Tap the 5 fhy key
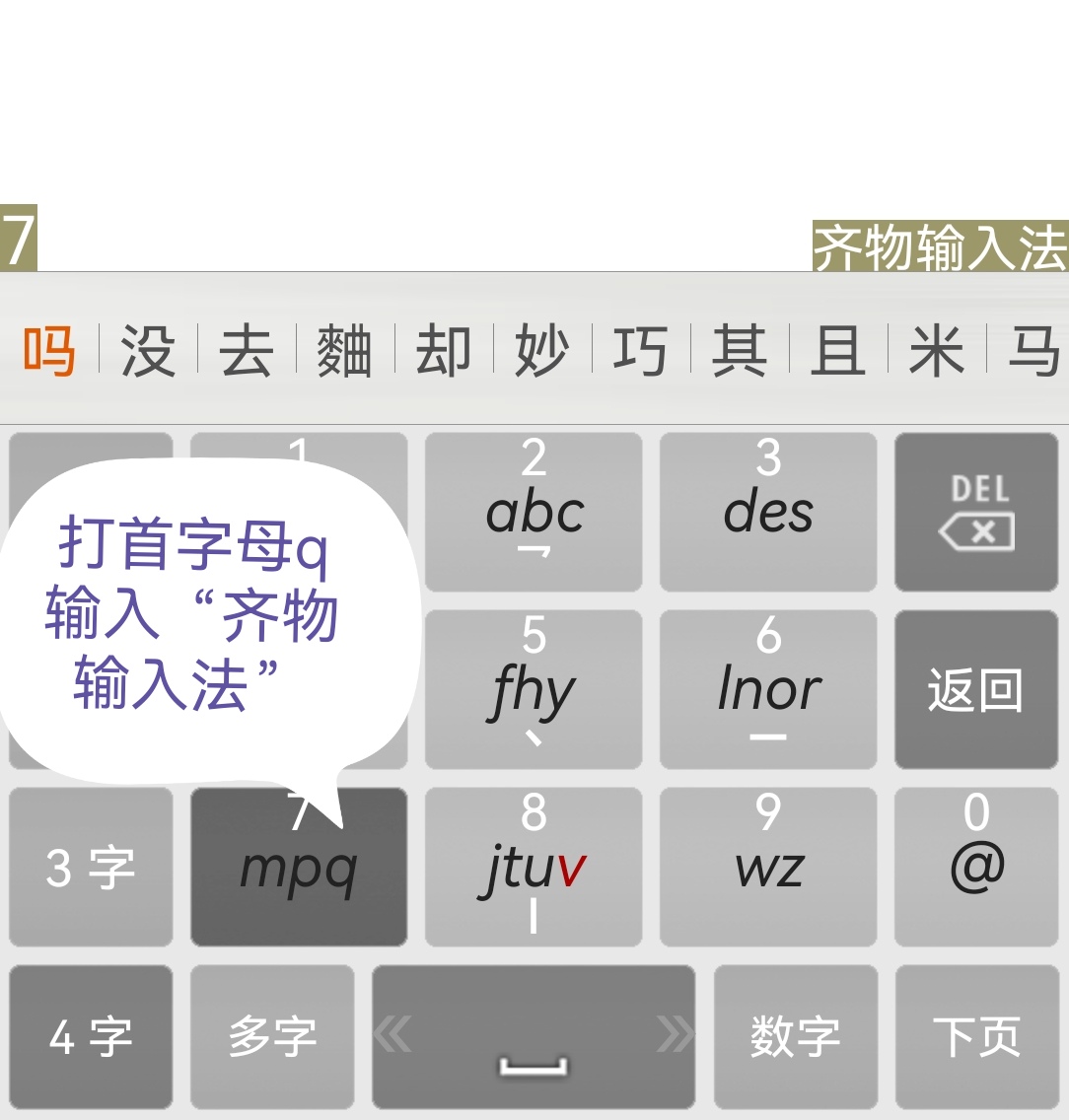Viewport: 1069px width, 1120px height. 534,688
